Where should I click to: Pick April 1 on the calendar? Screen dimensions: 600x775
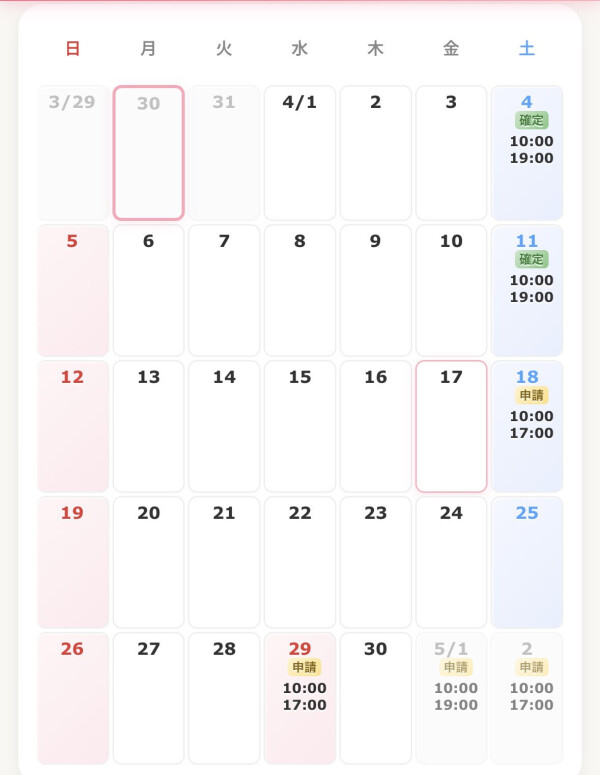pyautogui.click(x=300, y=153)
